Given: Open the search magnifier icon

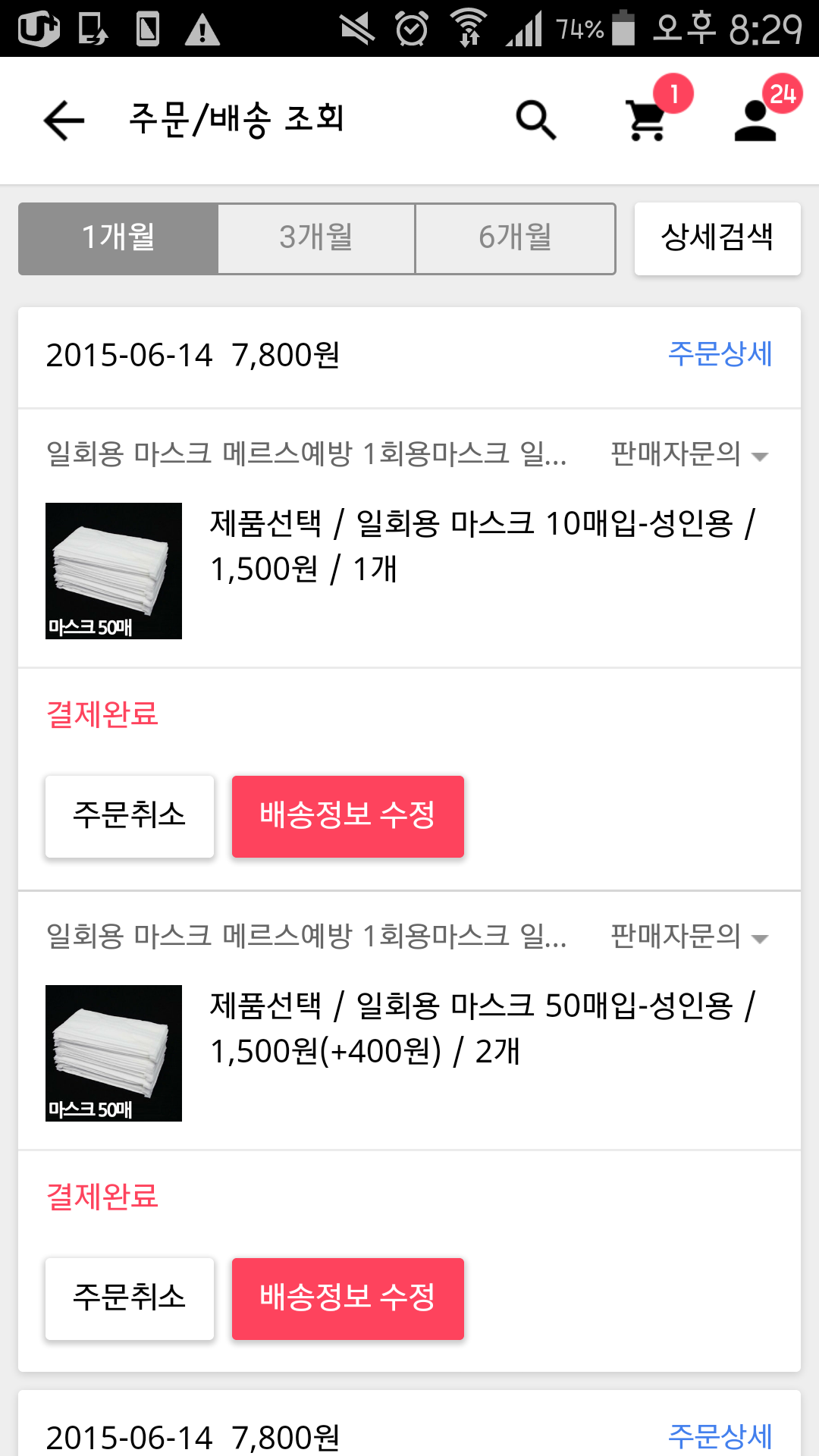Looking at the screenshot, I should [x=536, y=121].
